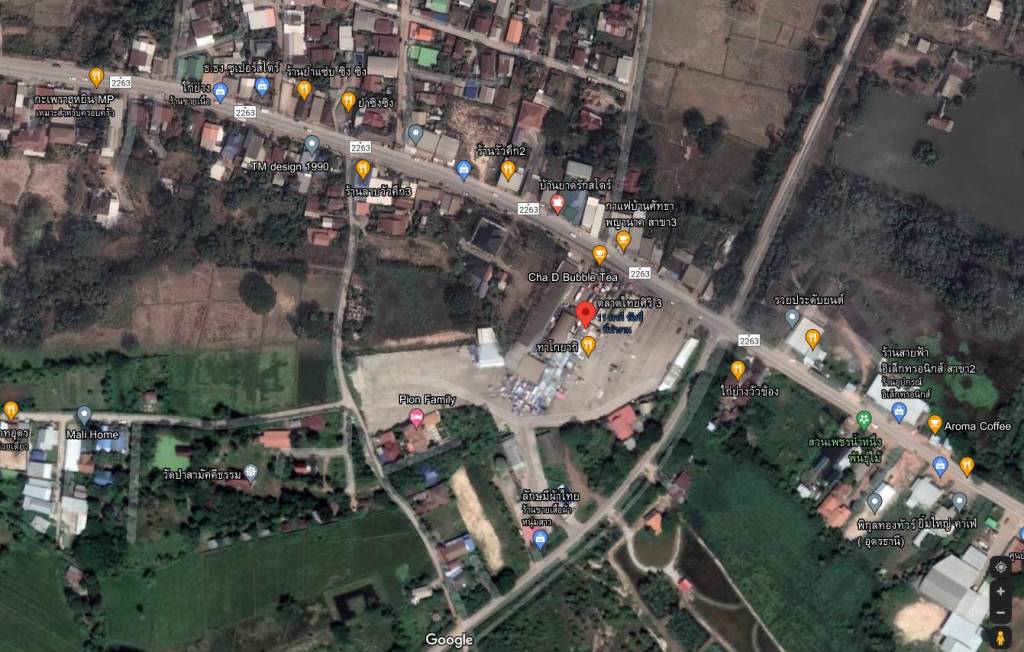Image resolution: width=1024 pixels, height=652 pixels.
Task: Zoom in on the map
Action: tap(1000, 590)
